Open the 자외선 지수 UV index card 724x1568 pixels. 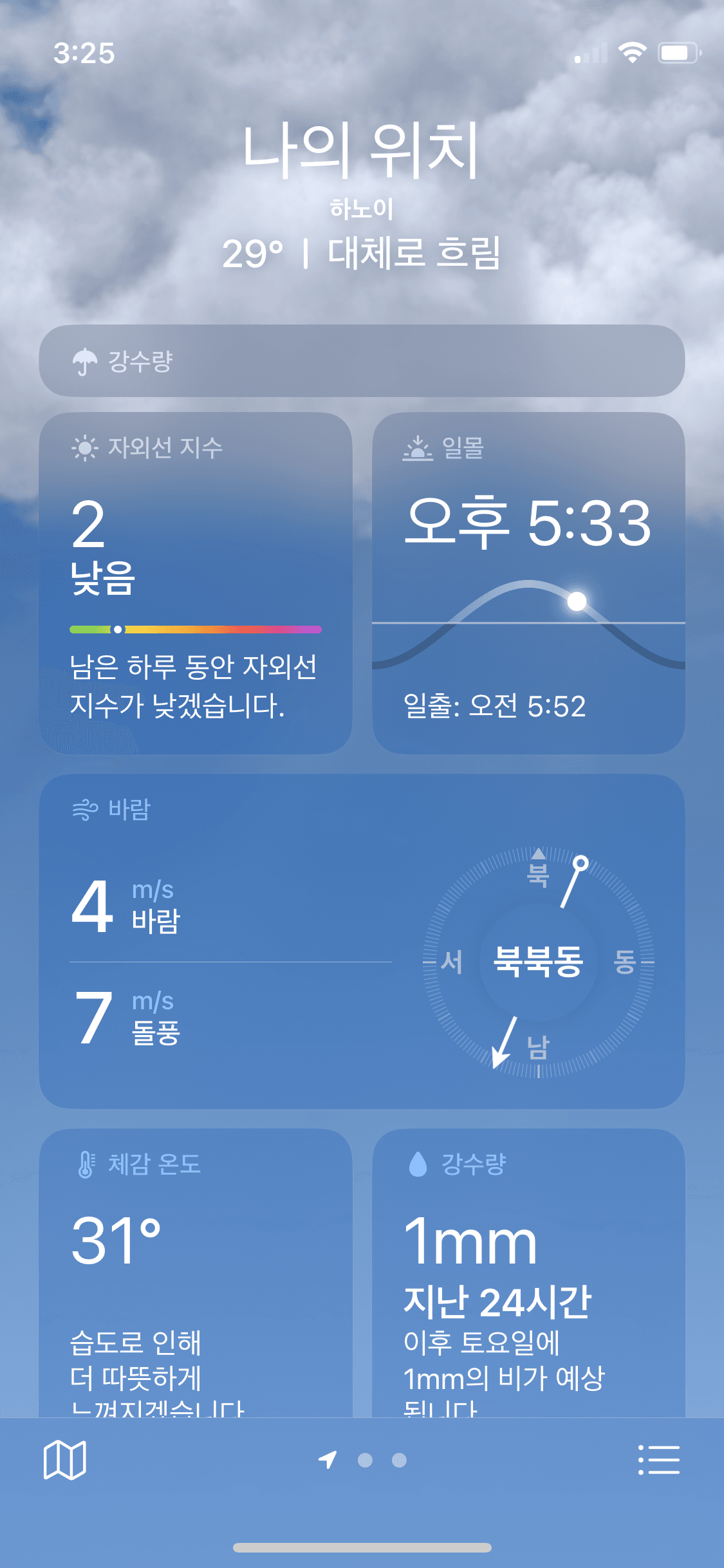[196, 583]
